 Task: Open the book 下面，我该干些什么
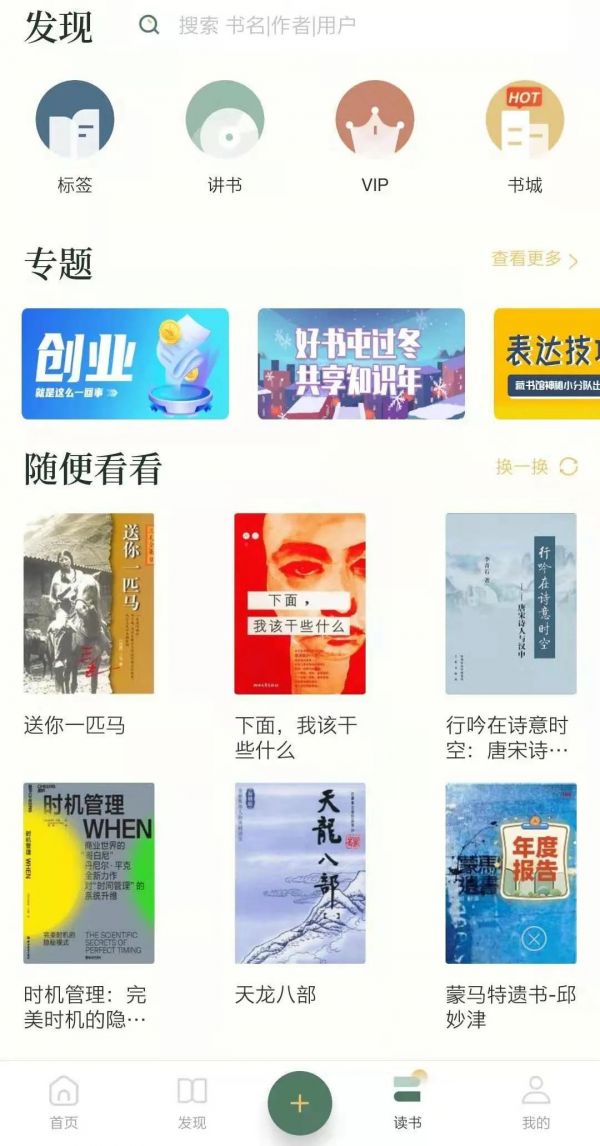(x=300, y=604)
